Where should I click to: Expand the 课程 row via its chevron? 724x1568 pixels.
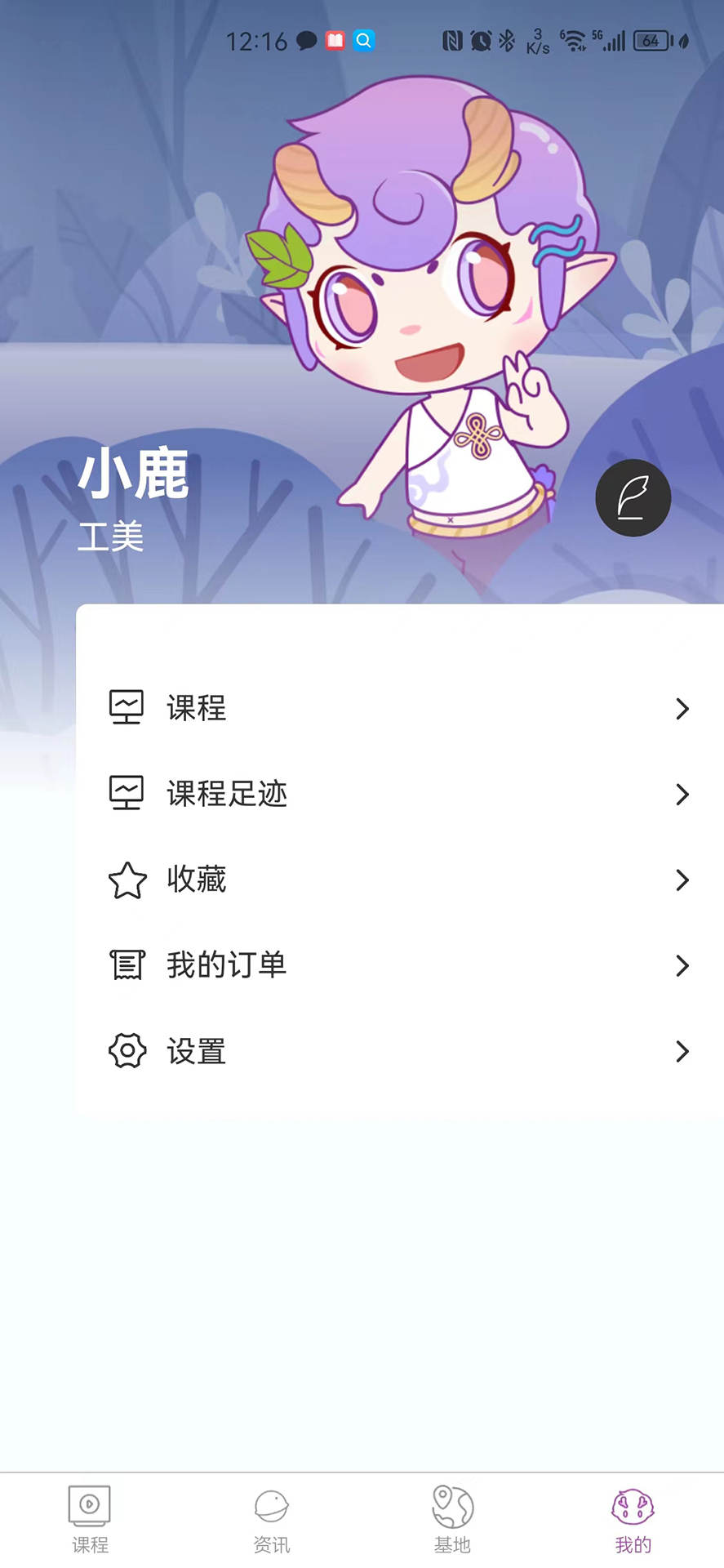click(x=682, y=710)
